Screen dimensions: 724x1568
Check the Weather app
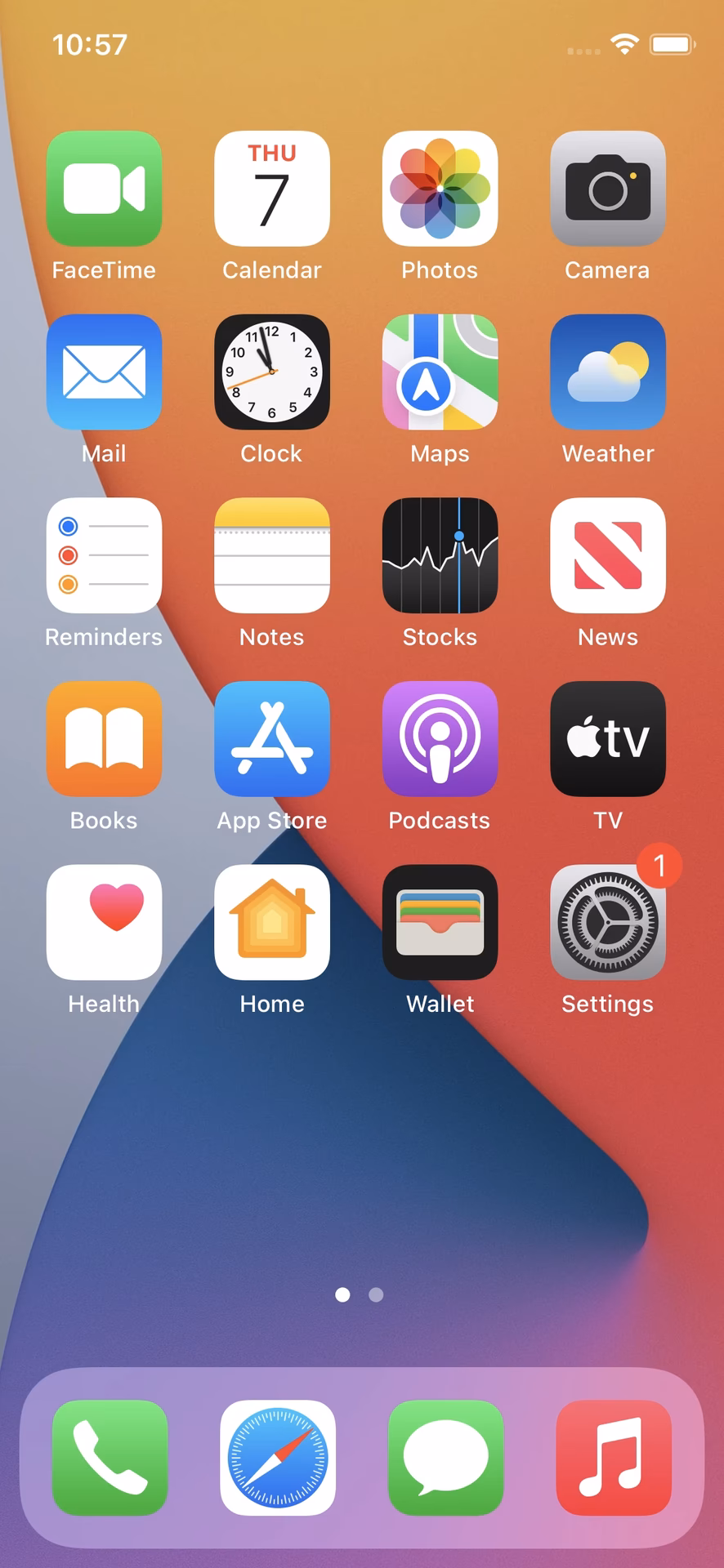tap(607, 372)
